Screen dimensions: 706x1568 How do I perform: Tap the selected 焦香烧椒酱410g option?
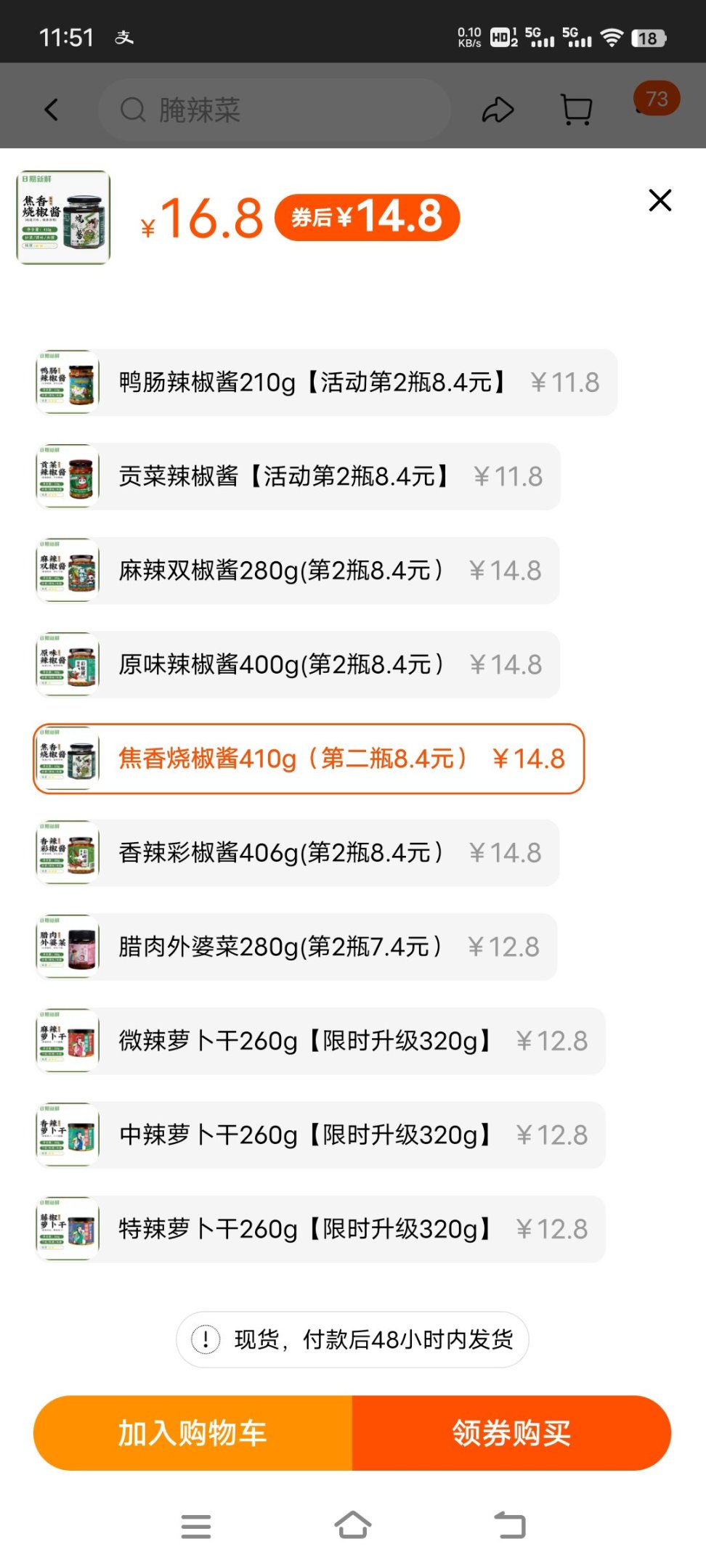[309, 759]
